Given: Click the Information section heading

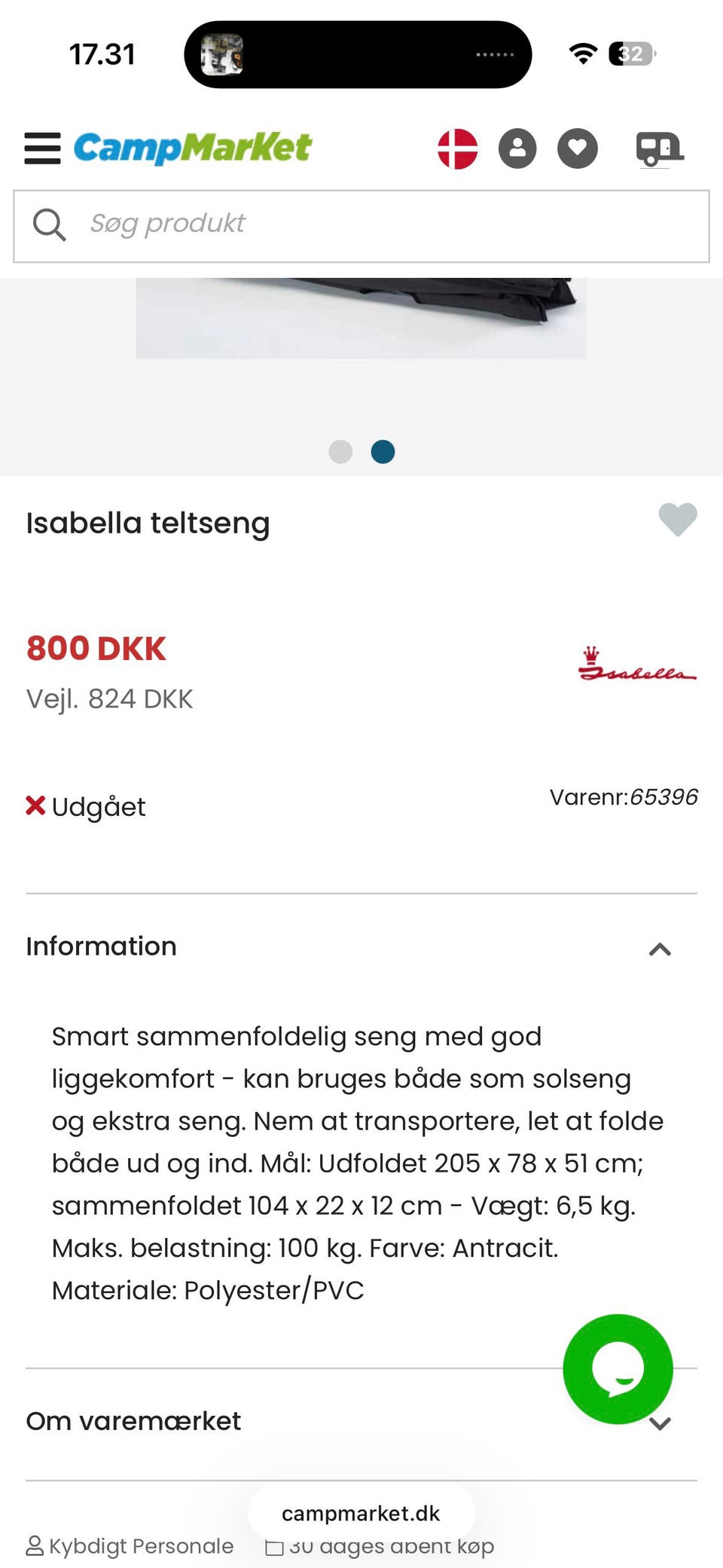Looking at the screenshot, I should tap(101, 946).
